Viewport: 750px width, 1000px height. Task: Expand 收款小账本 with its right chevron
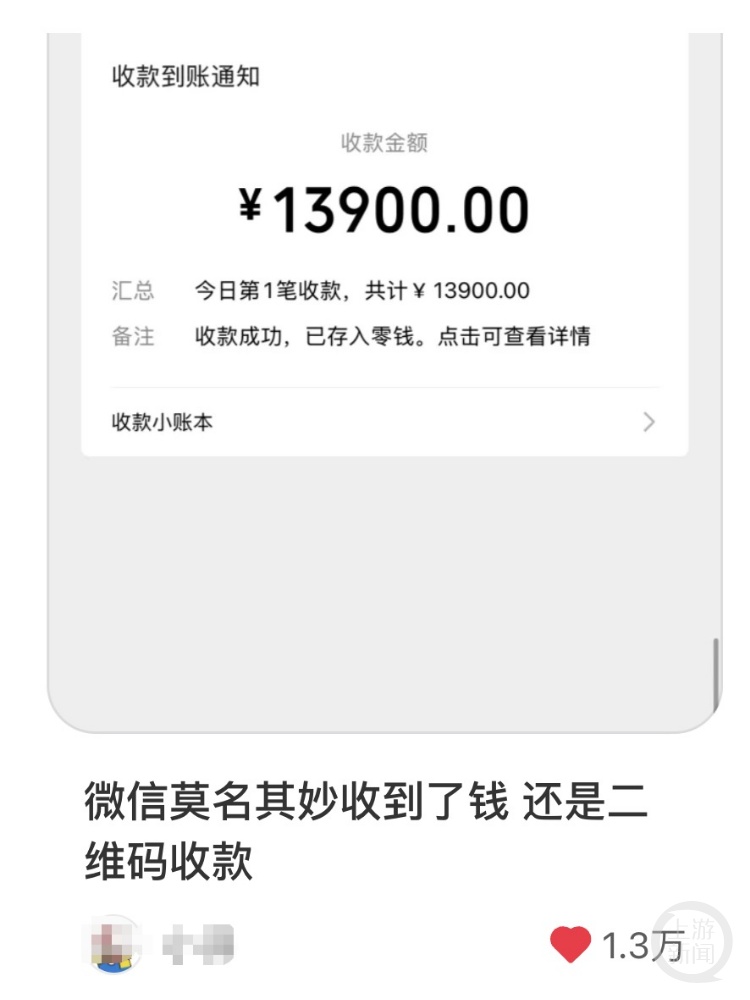(x=650, y=421)
